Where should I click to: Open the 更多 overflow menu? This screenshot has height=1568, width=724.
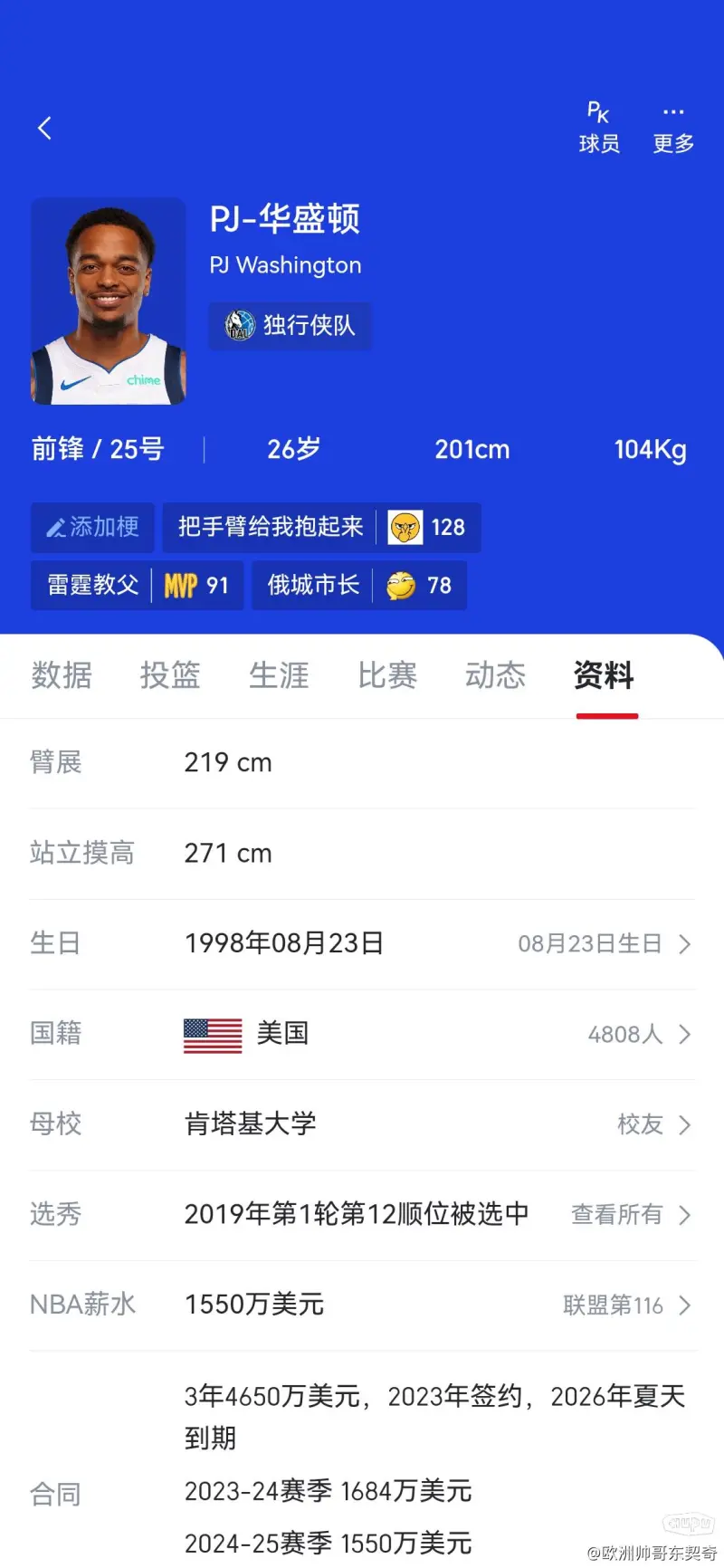point(673,128)
